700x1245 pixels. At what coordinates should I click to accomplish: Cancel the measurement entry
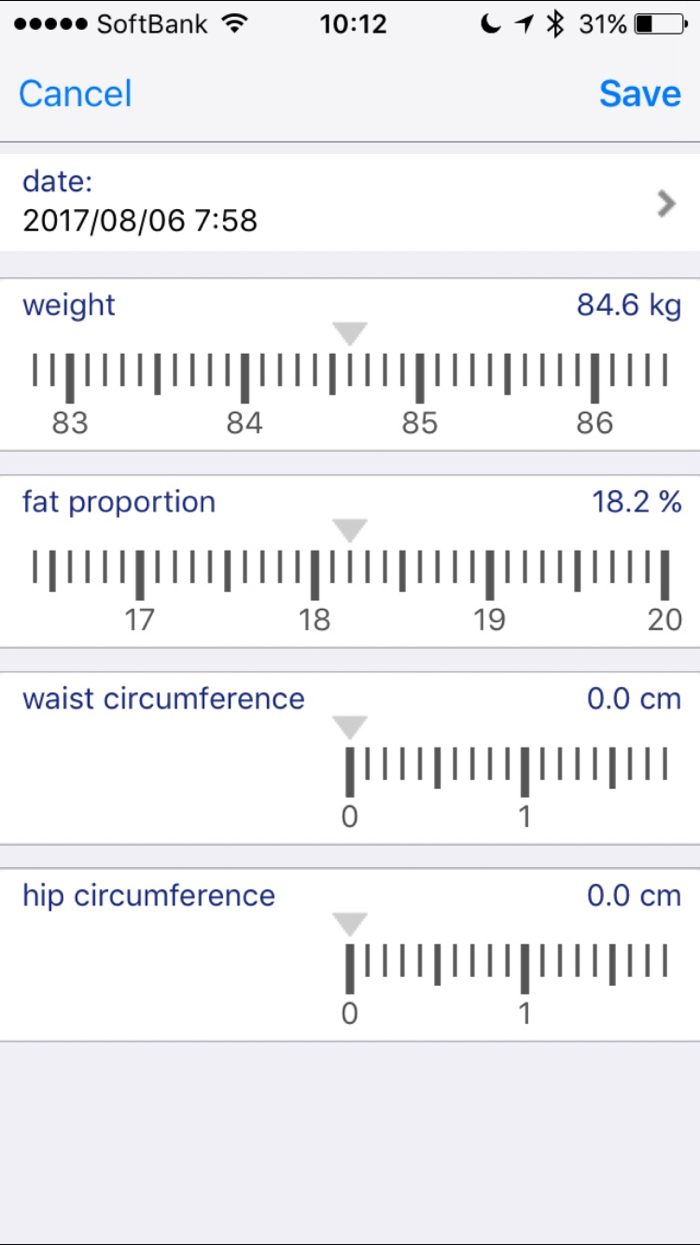tap(75, 94)
